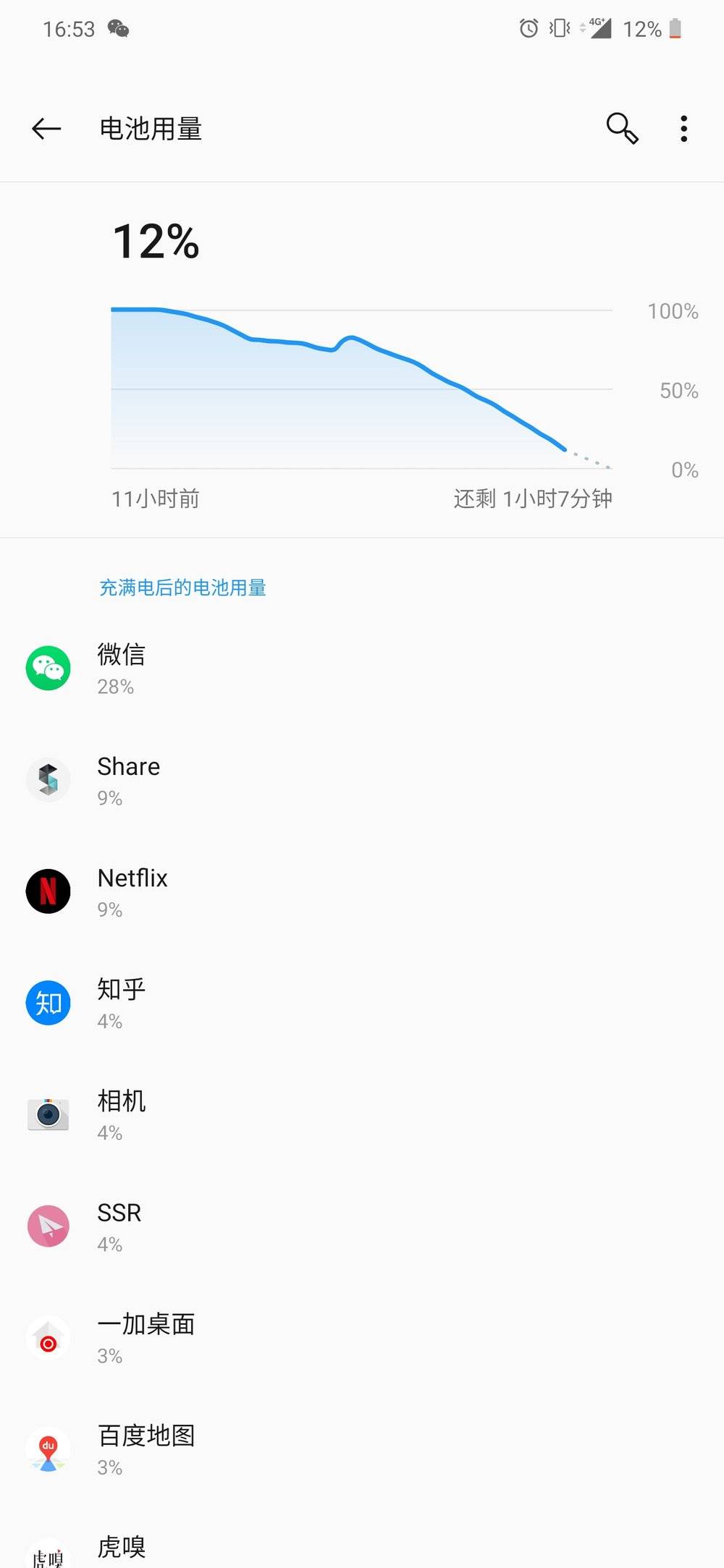This screenshot has height=1568, width=724.
Task: Show SSR battery usage details
Action: pos(362,1226)
